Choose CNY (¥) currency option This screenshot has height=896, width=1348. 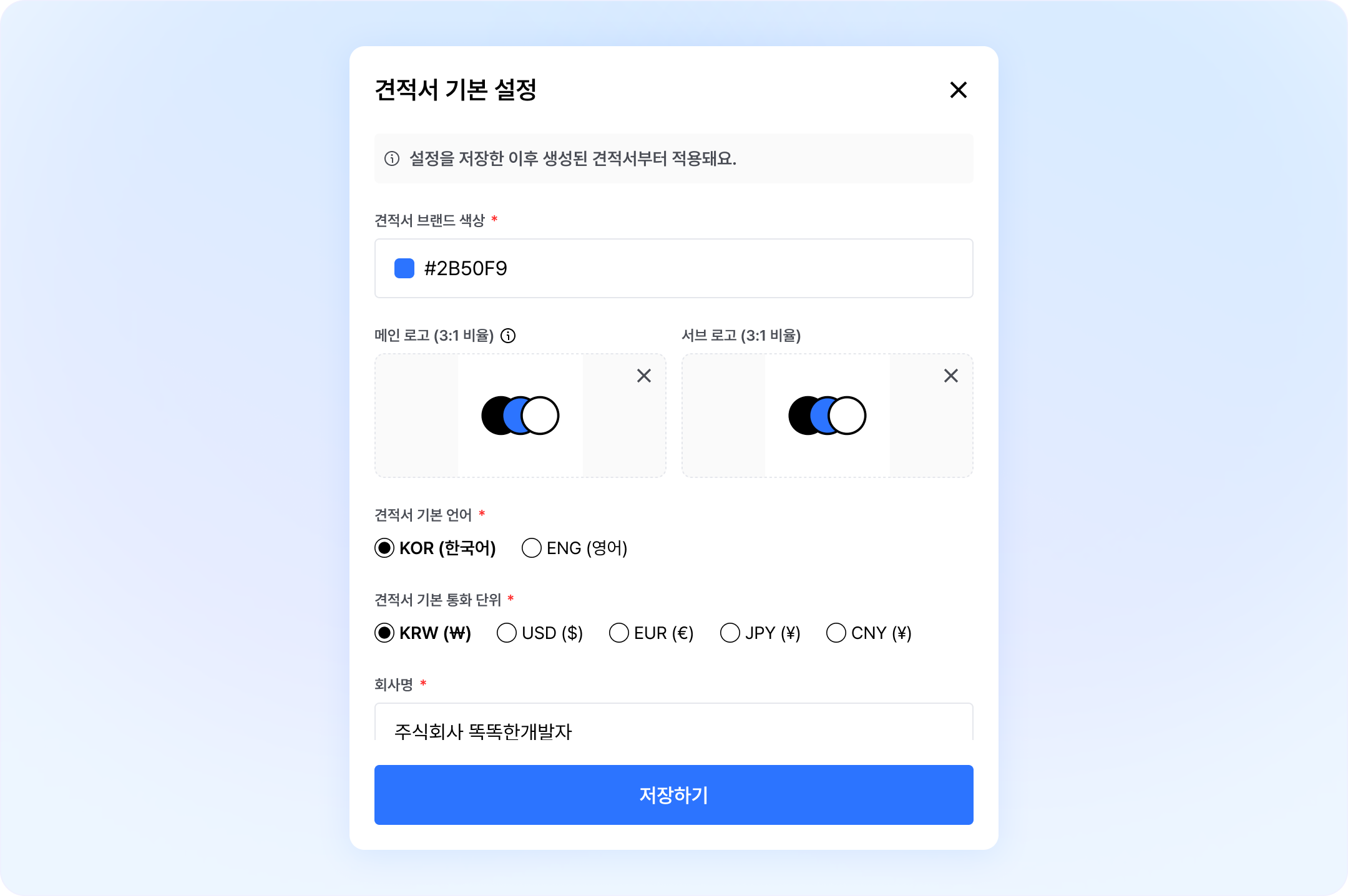[x=836, y=633]
